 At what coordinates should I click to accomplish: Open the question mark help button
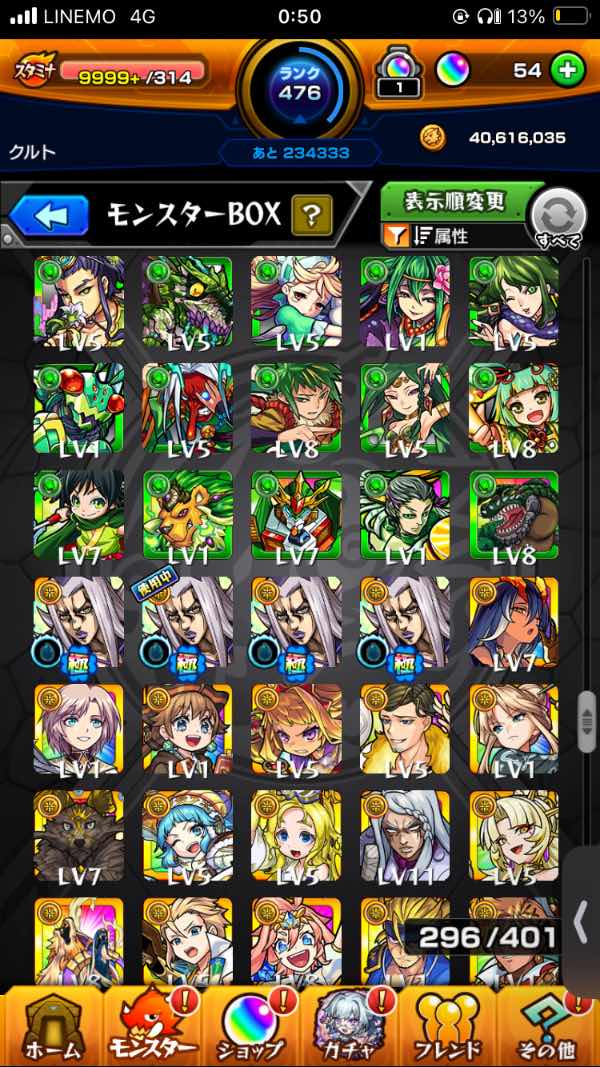pyautogui.click(x=312, y=214)
